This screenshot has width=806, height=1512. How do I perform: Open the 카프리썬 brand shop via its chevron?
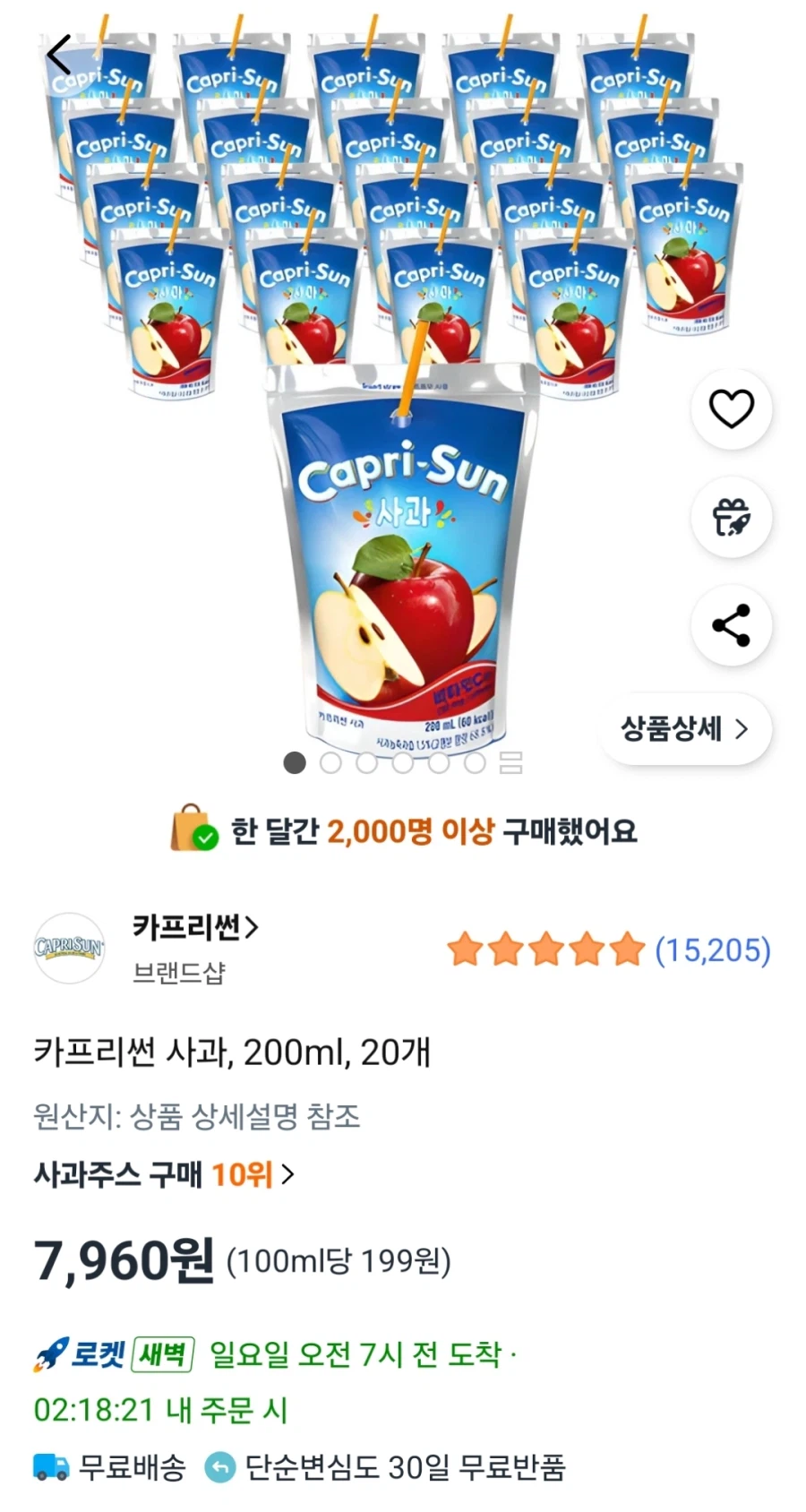pos(192,929)
